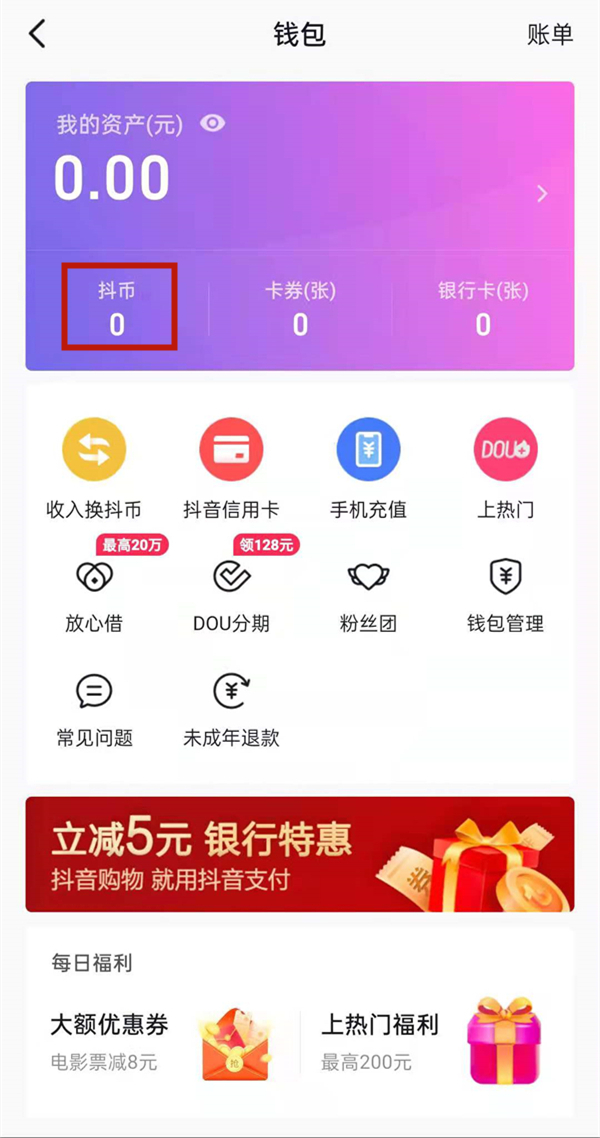Open 账单 bill history

tap(549, 34)
